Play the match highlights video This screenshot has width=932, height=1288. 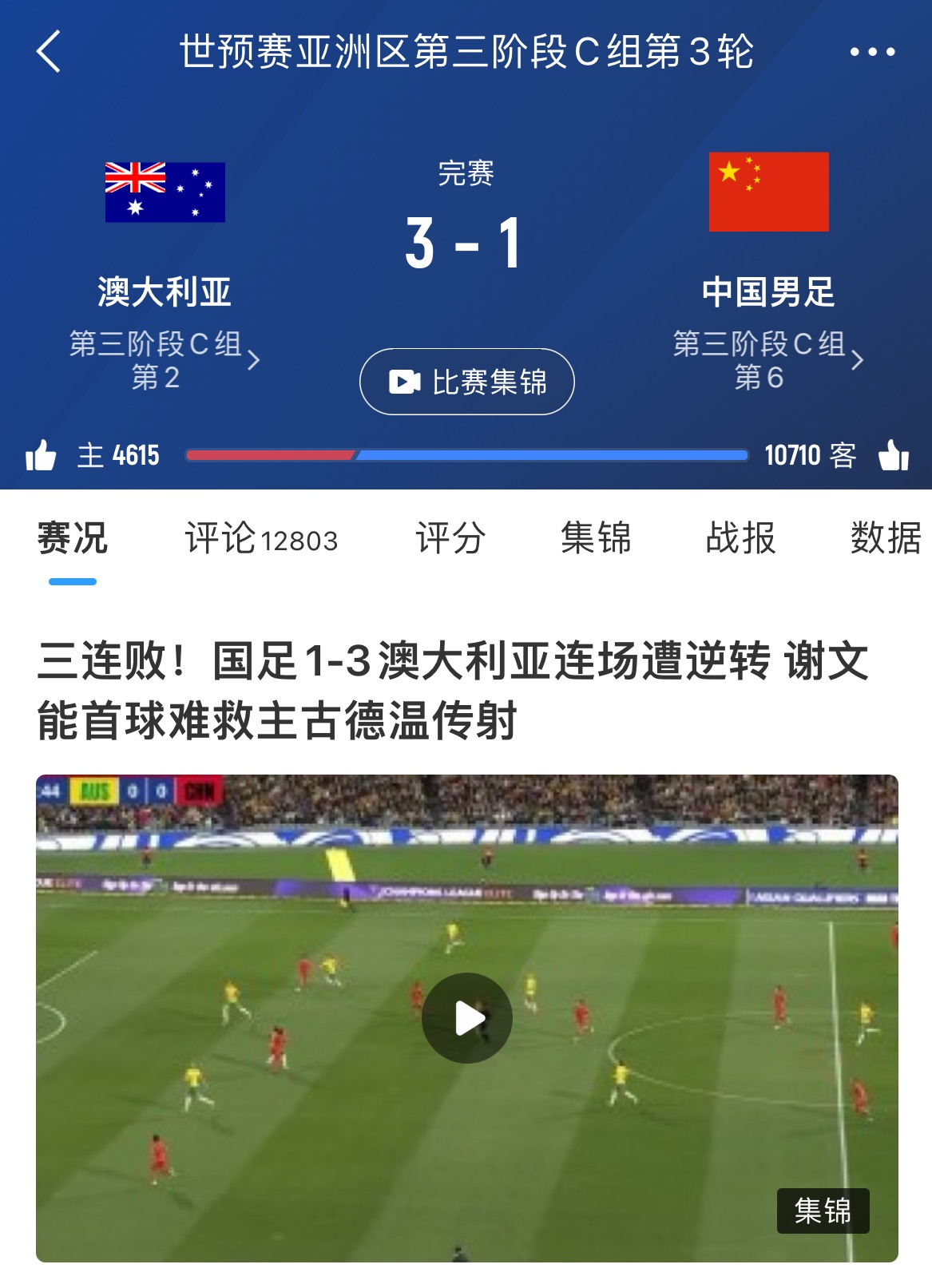tap(467, 1018)
